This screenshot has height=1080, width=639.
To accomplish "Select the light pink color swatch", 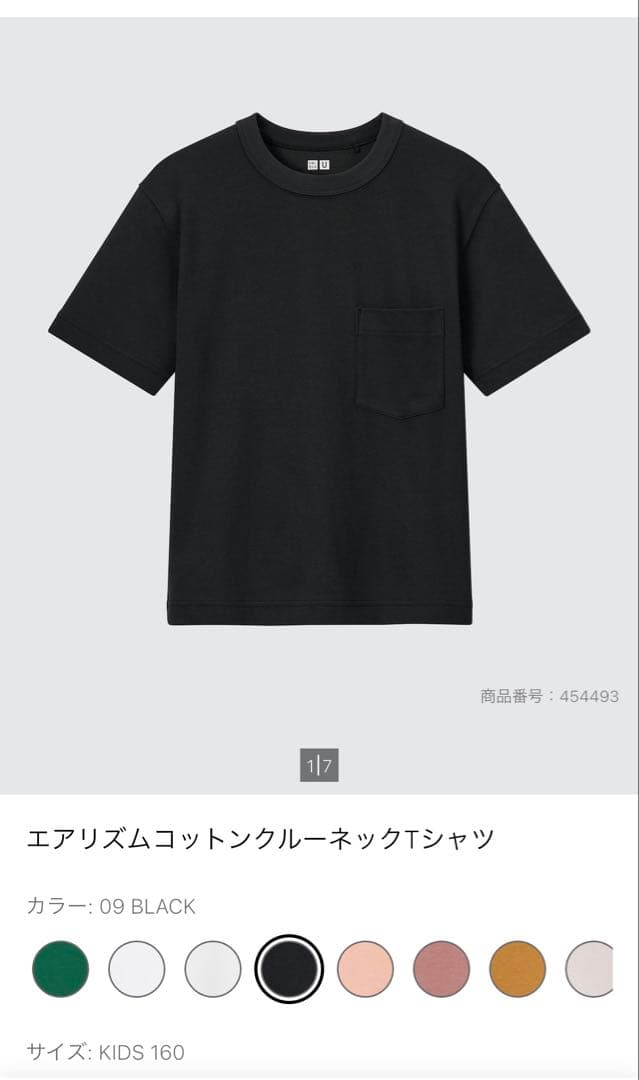I will 366,968.
